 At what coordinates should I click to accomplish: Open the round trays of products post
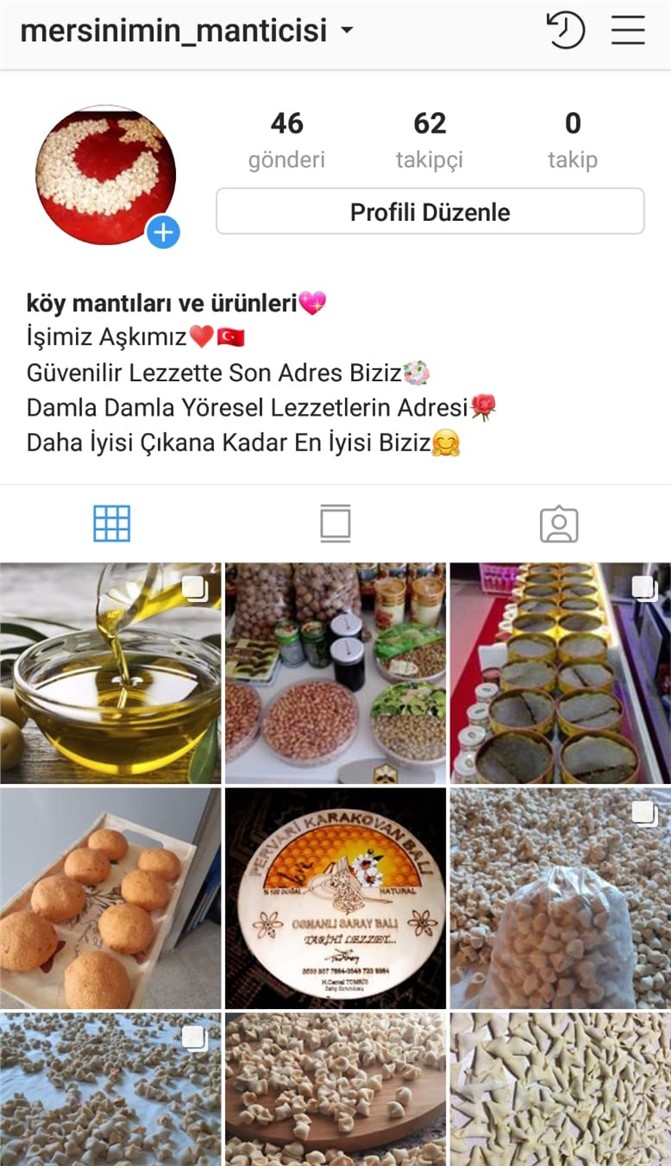point(560,673)
